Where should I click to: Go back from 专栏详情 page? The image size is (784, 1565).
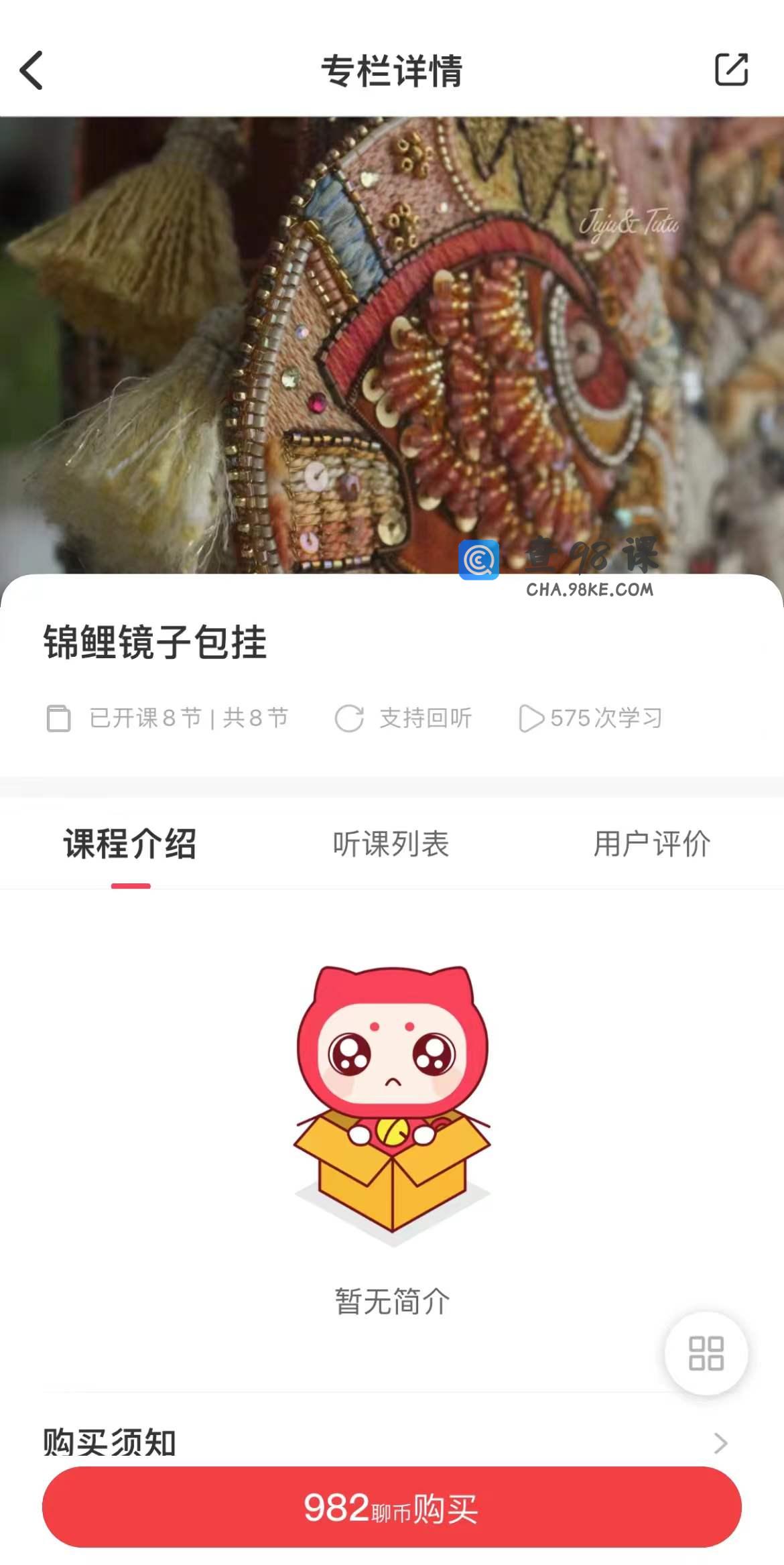click(31, 70)
